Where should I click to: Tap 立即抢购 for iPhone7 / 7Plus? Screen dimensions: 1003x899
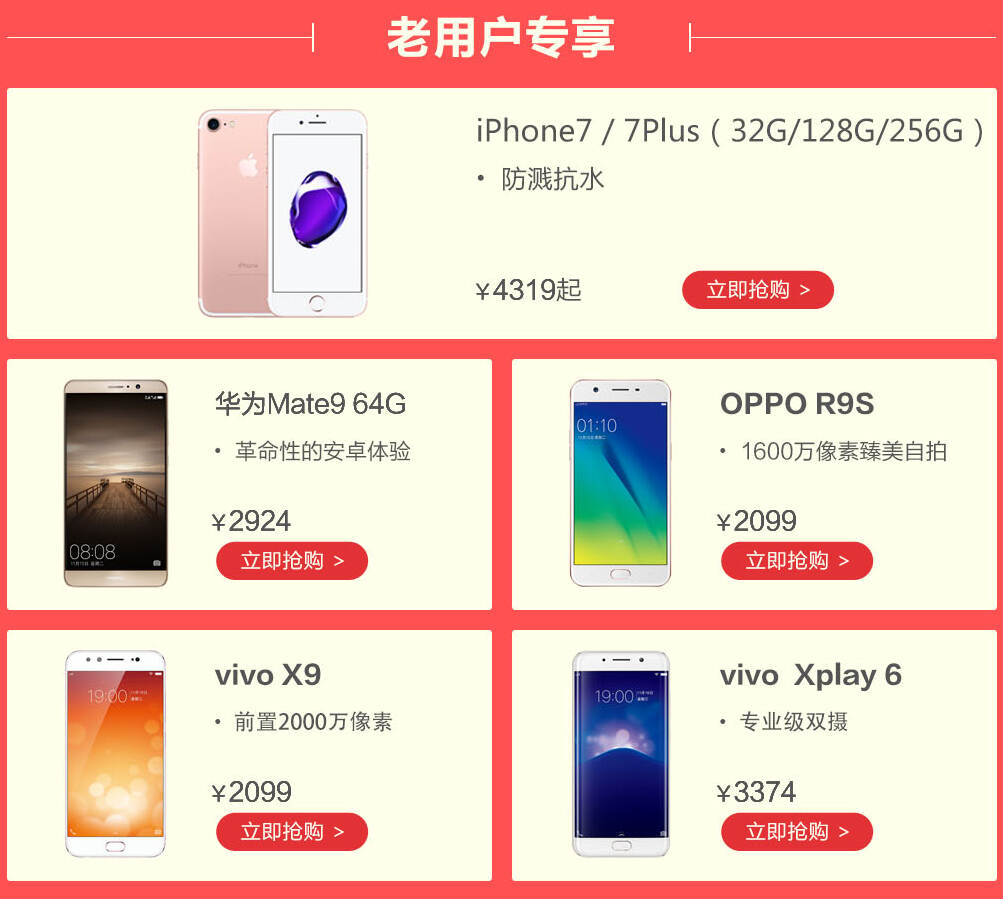[x=757, y=290]
